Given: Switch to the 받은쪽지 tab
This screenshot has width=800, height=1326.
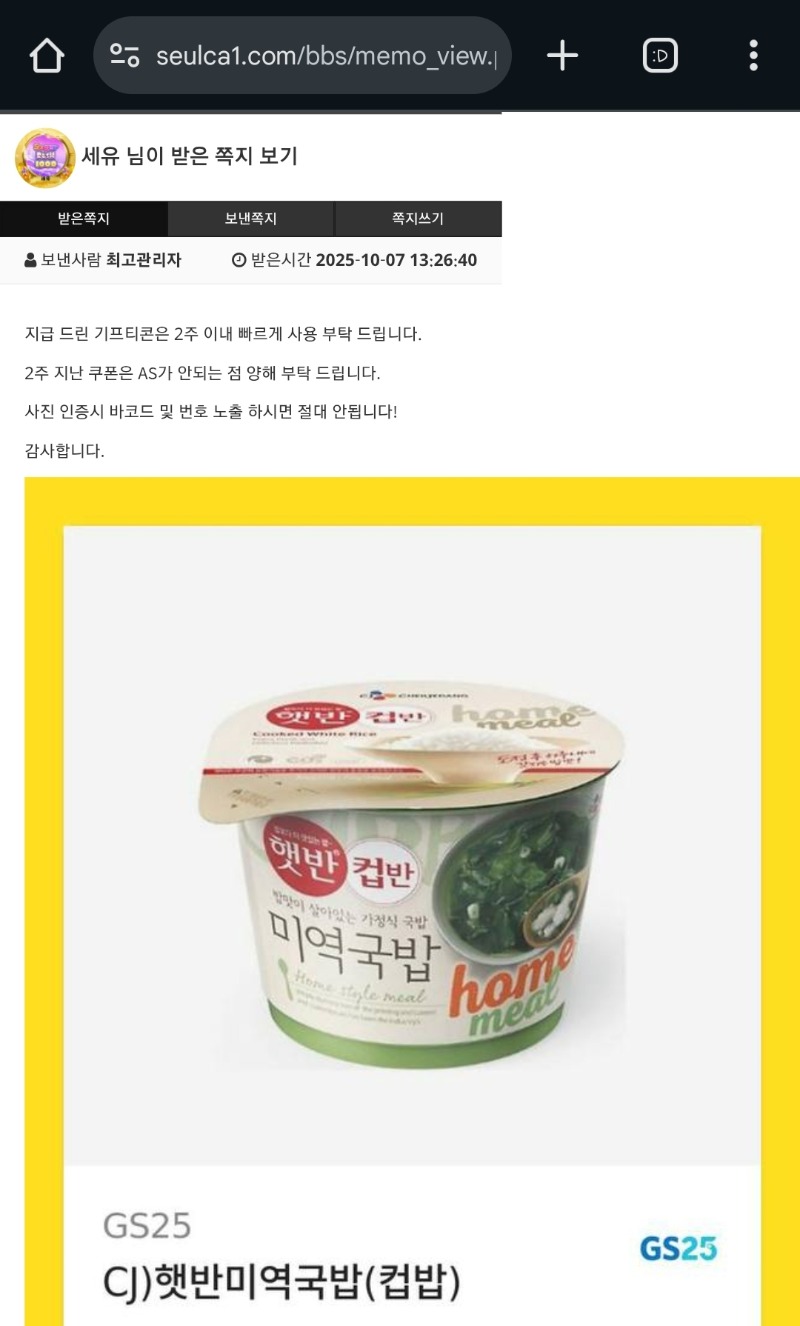Looking at the screenshot, I should pos(84,219).
